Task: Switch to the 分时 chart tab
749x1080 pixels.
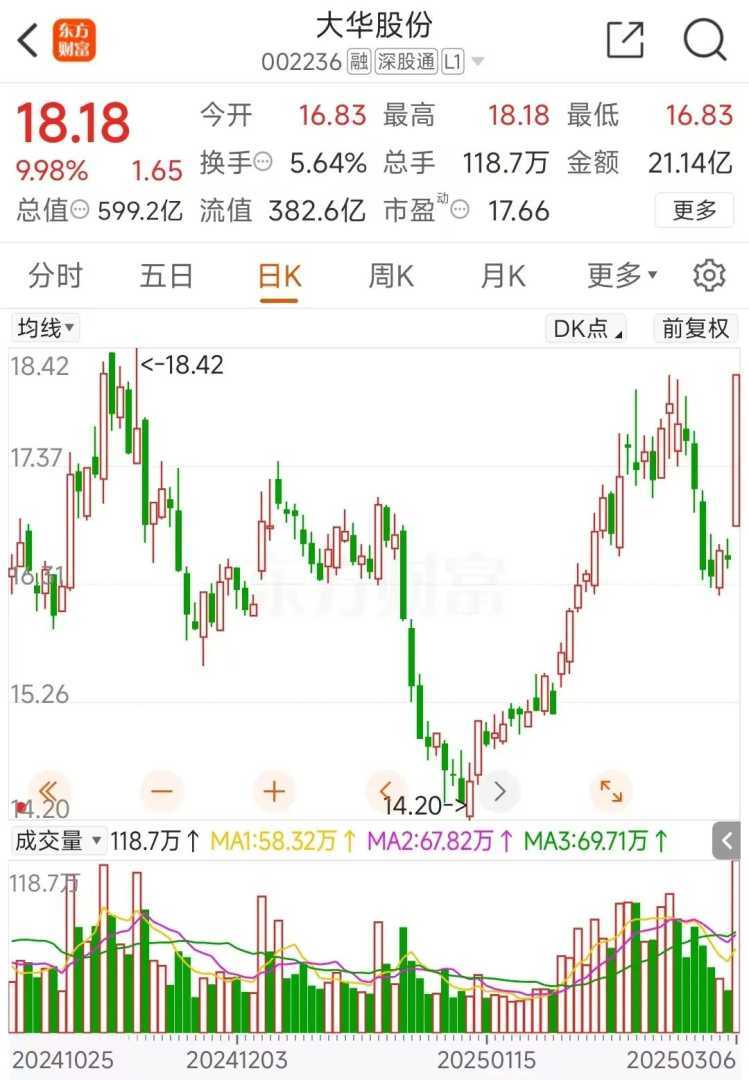Action: [55, 276]
